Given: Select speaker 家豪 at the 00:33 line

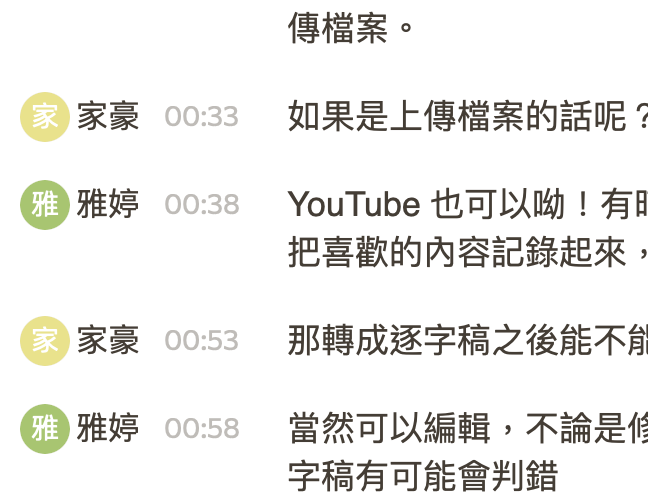Looking at the screenshot, I should click(108, 117).
